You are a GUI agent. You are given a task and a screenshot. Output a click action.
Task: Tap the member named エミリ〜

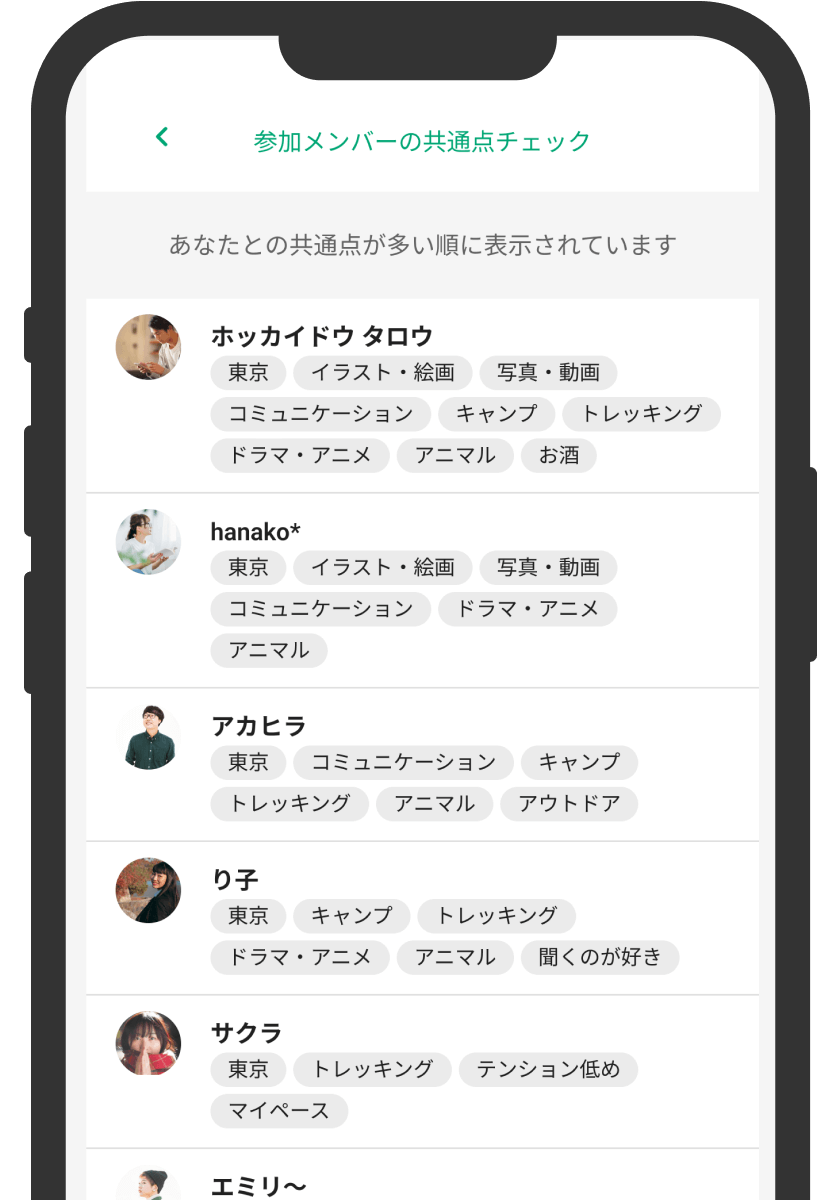pos(258,1186)
